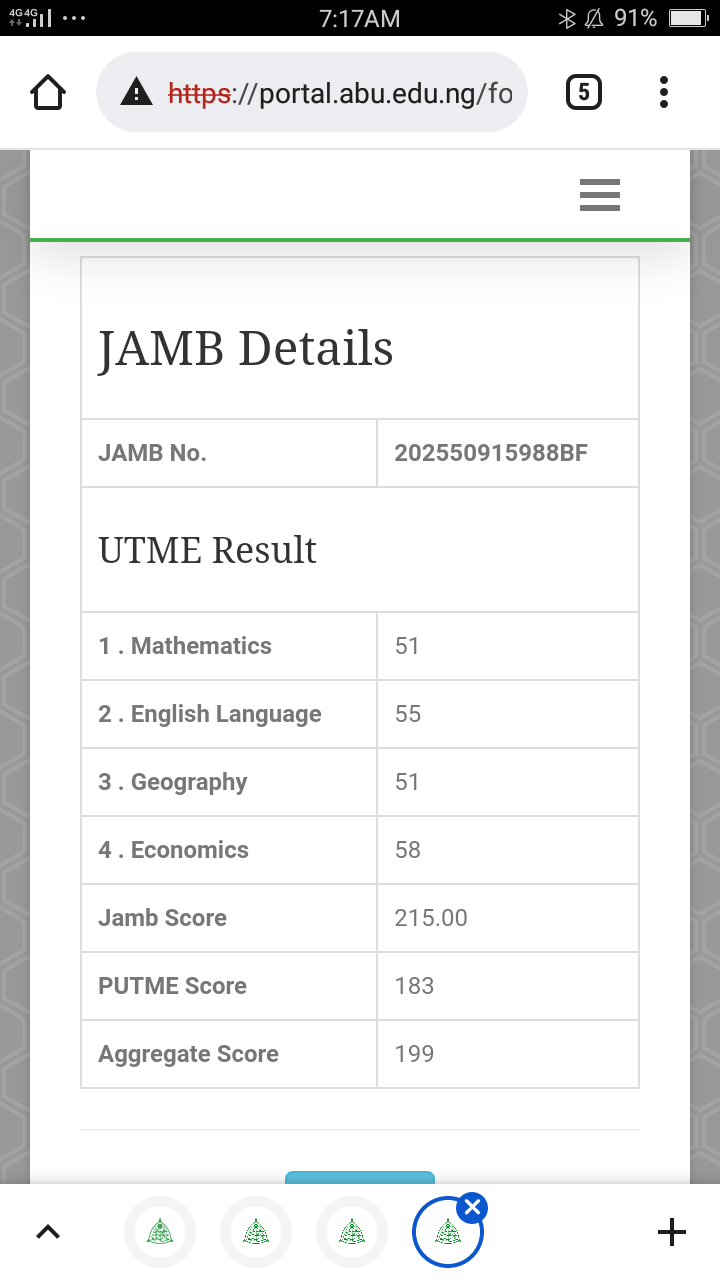Add a new browser tab
Screen dimensions: 720x1280
click(671, 1232)
